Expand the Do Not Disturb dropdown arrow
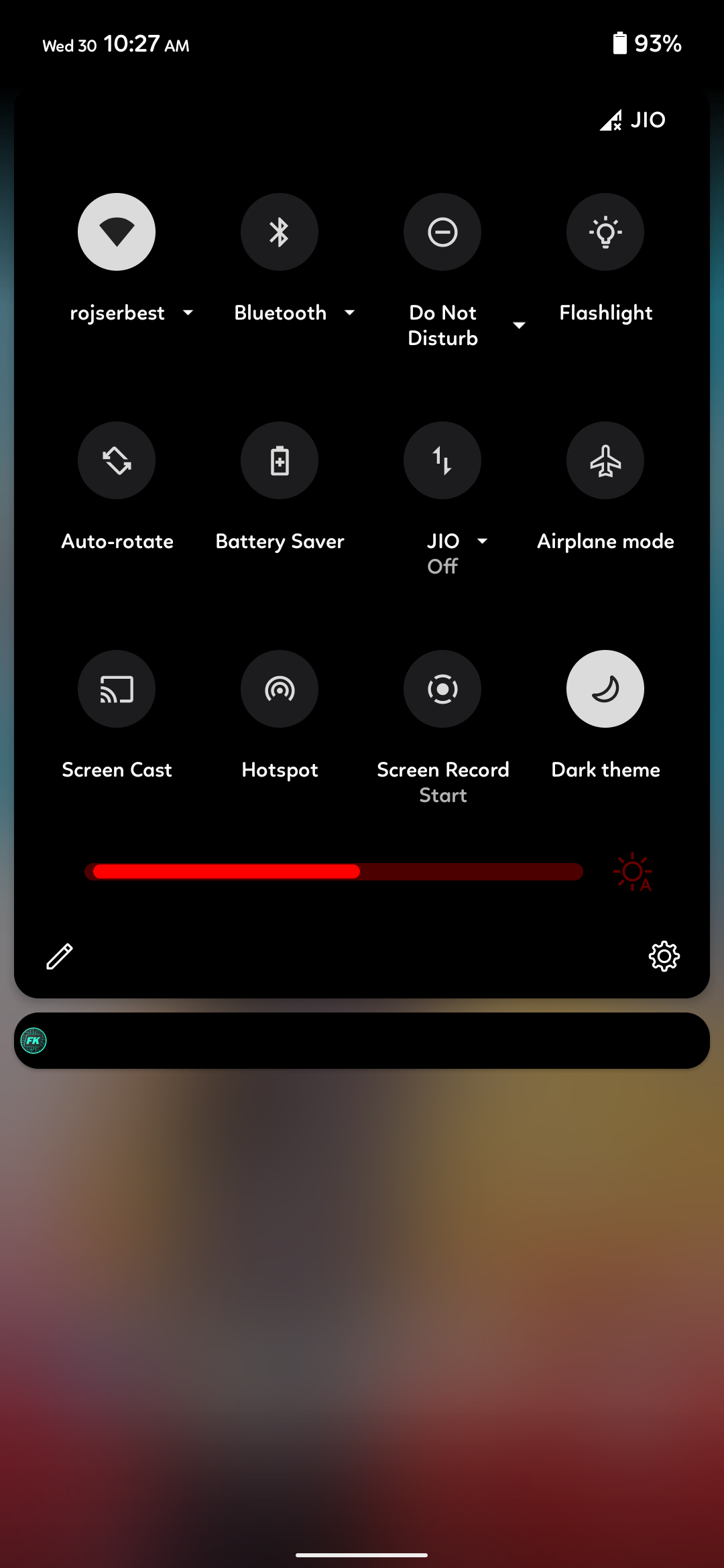The image size is (724, 1568). tap(519, 326)
